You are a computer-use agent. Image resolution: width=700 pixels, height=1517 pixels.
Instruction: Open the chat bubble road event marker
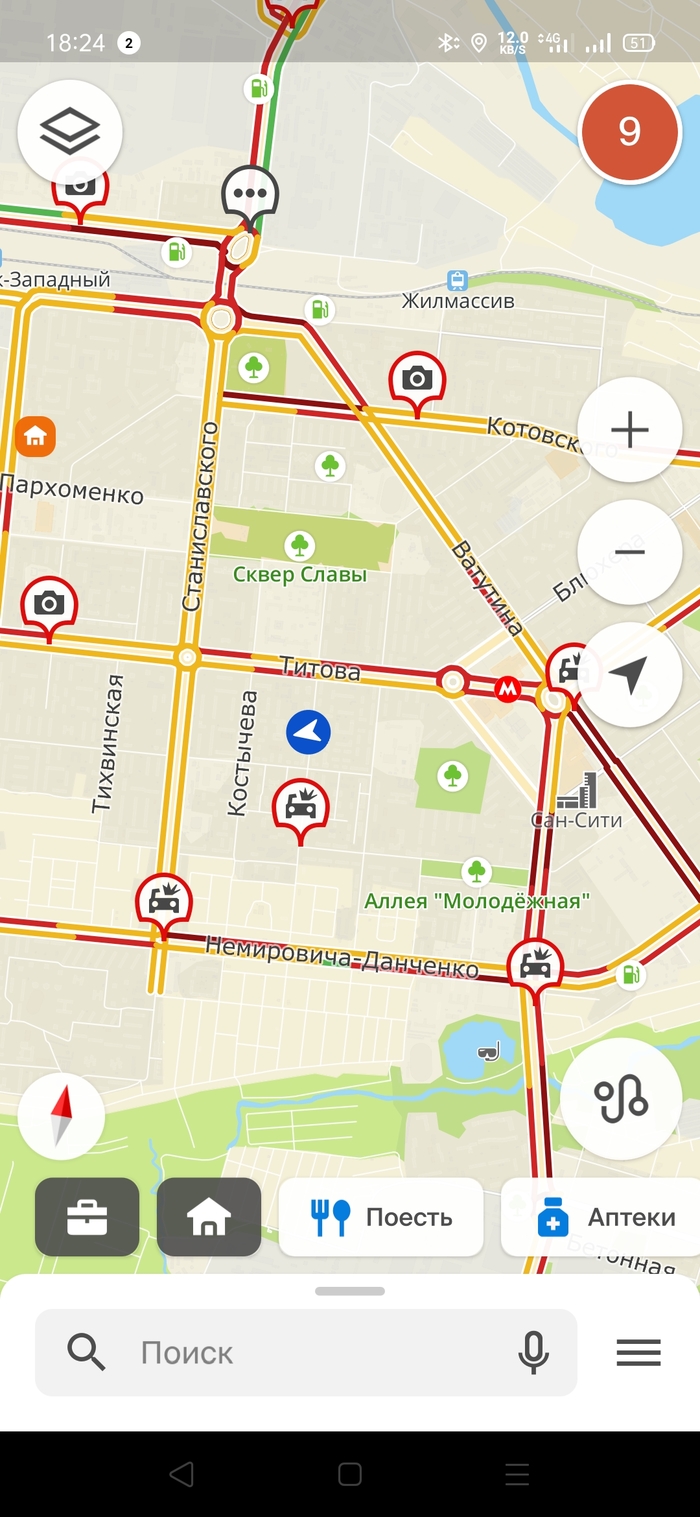250,193
